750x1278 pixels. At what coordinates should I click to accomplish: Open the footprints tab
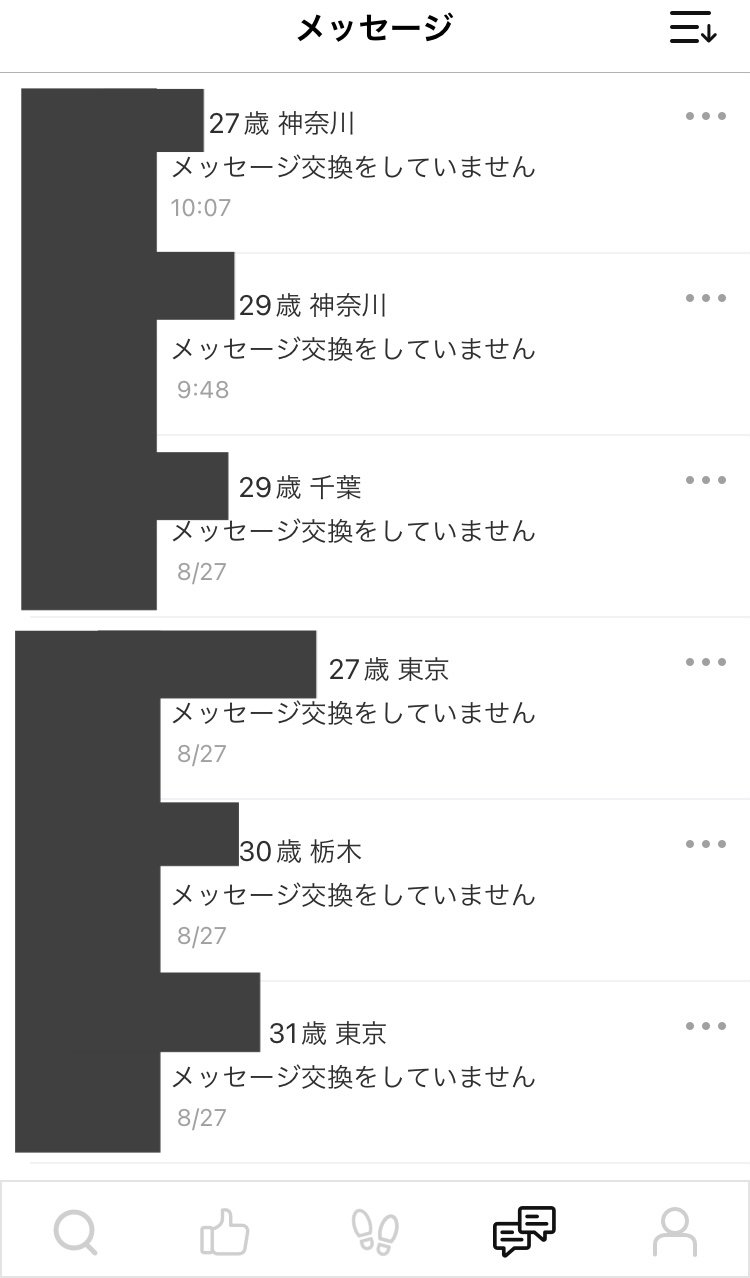tap(375, 1232)
